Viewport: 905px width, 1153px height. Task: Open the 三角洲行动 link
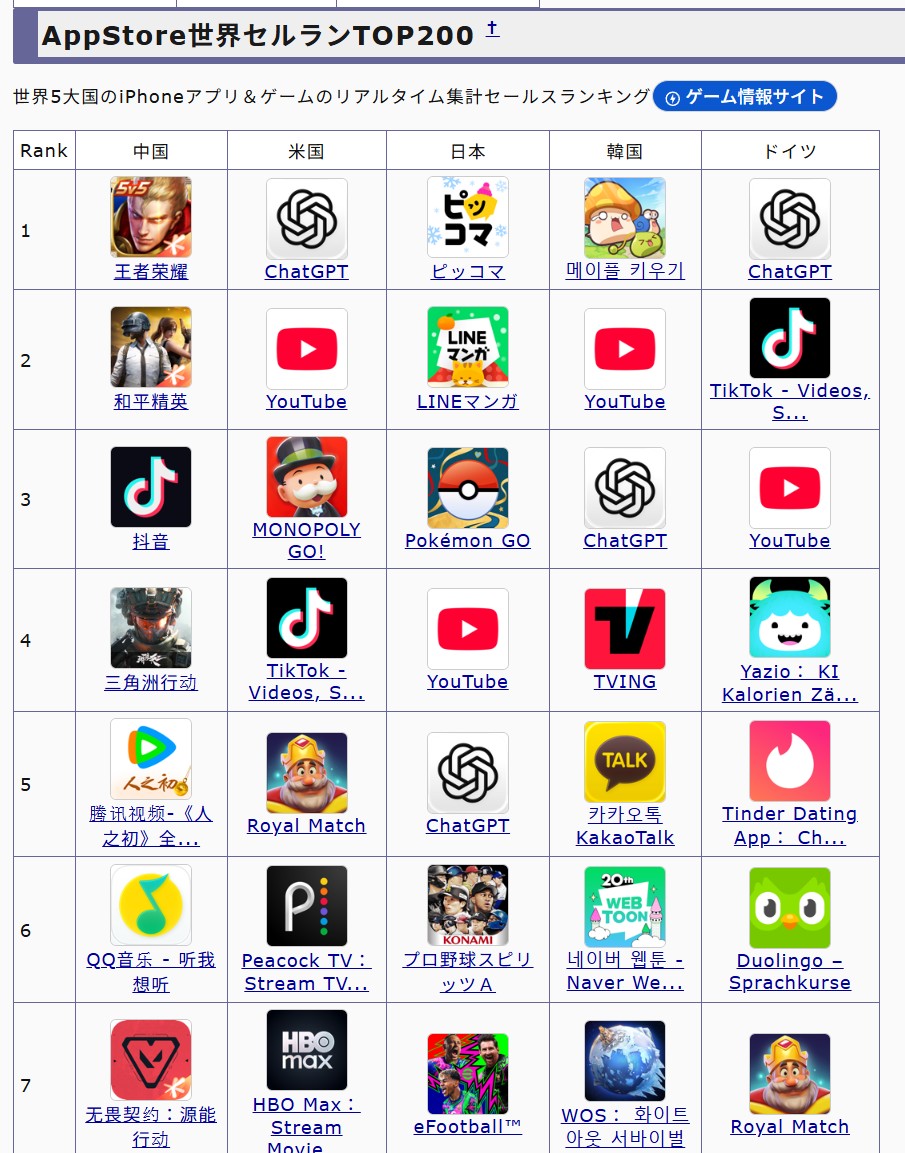pos(151,682)
